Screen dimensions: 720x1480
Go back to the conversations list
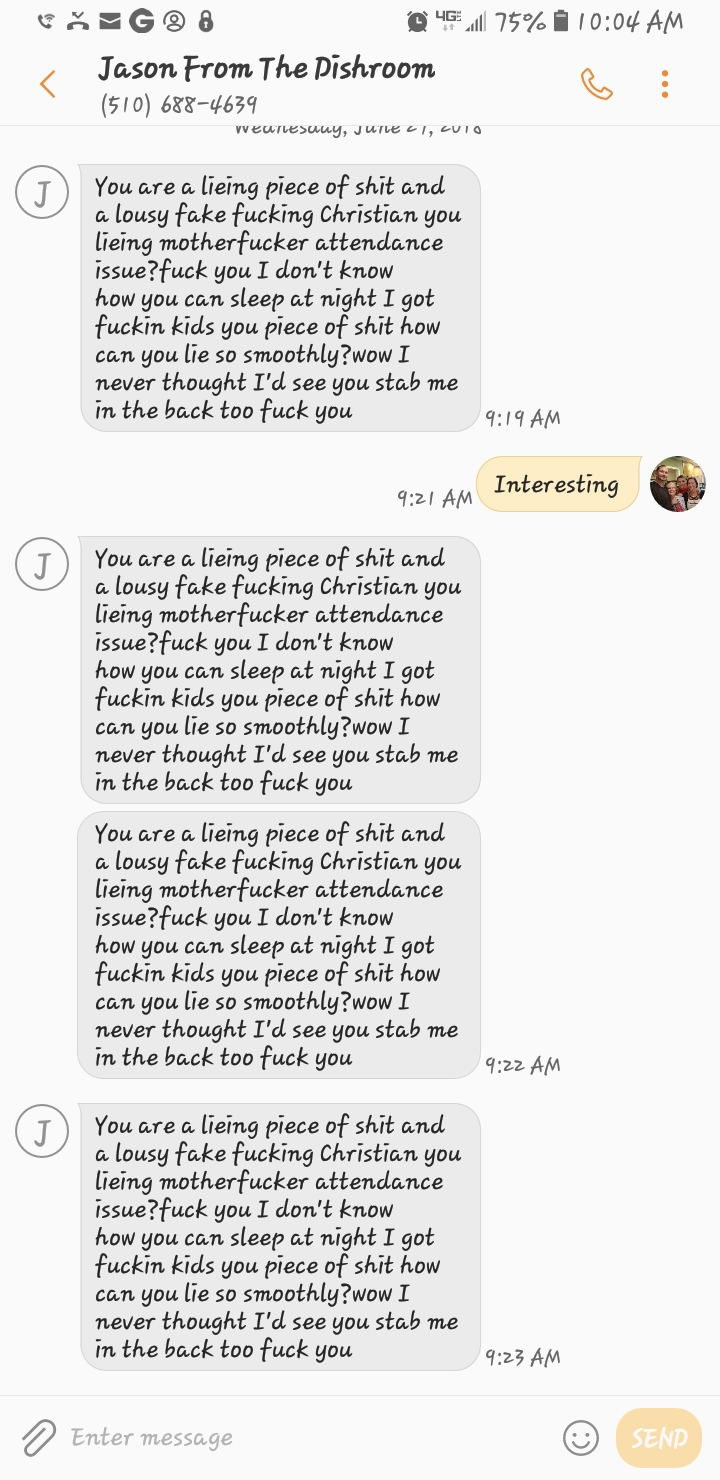tap(47, 84)
